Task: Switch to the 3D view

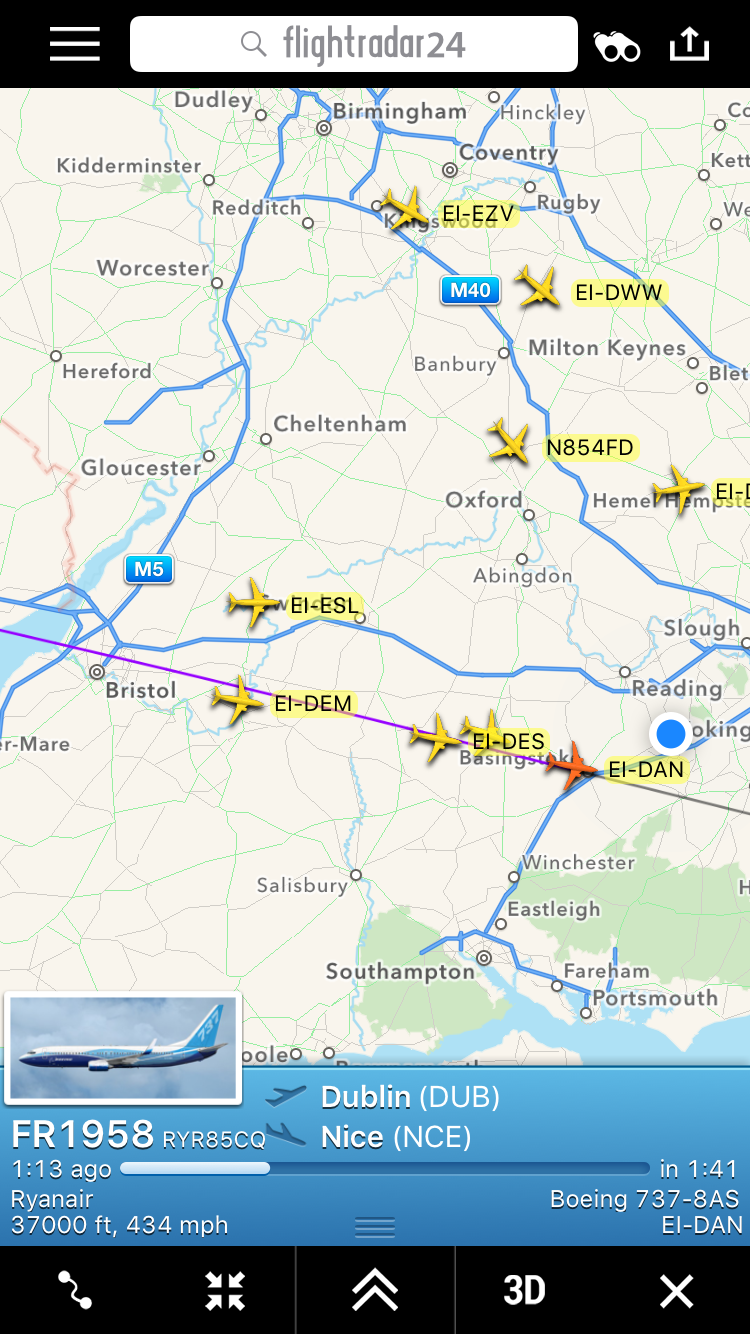Action: point(524,1290)
